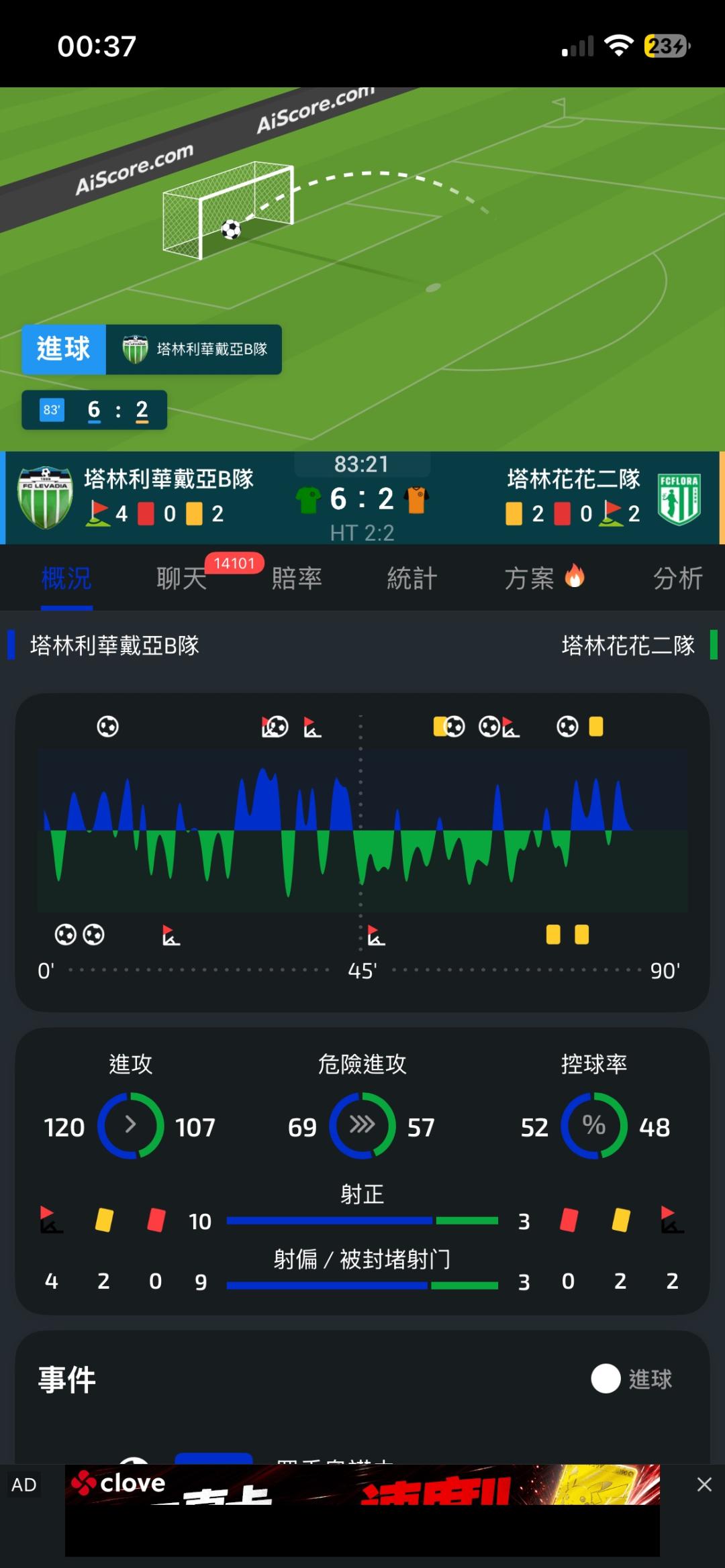725x1568 pixels.
Task: Select the 概況 tab
Action: tap(66, 578)
